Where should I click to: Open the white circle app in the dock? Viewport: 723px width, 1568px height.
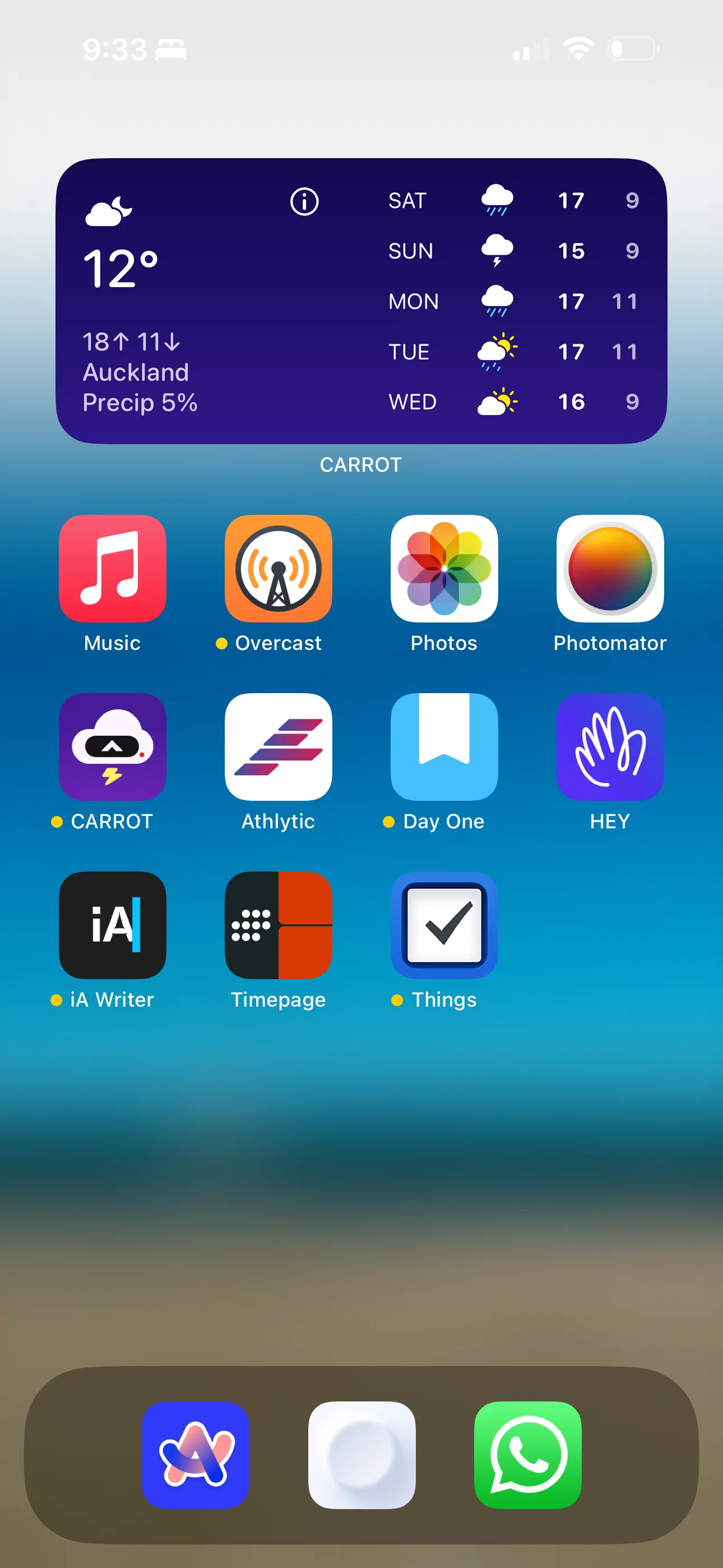(x=361, y=1455)
